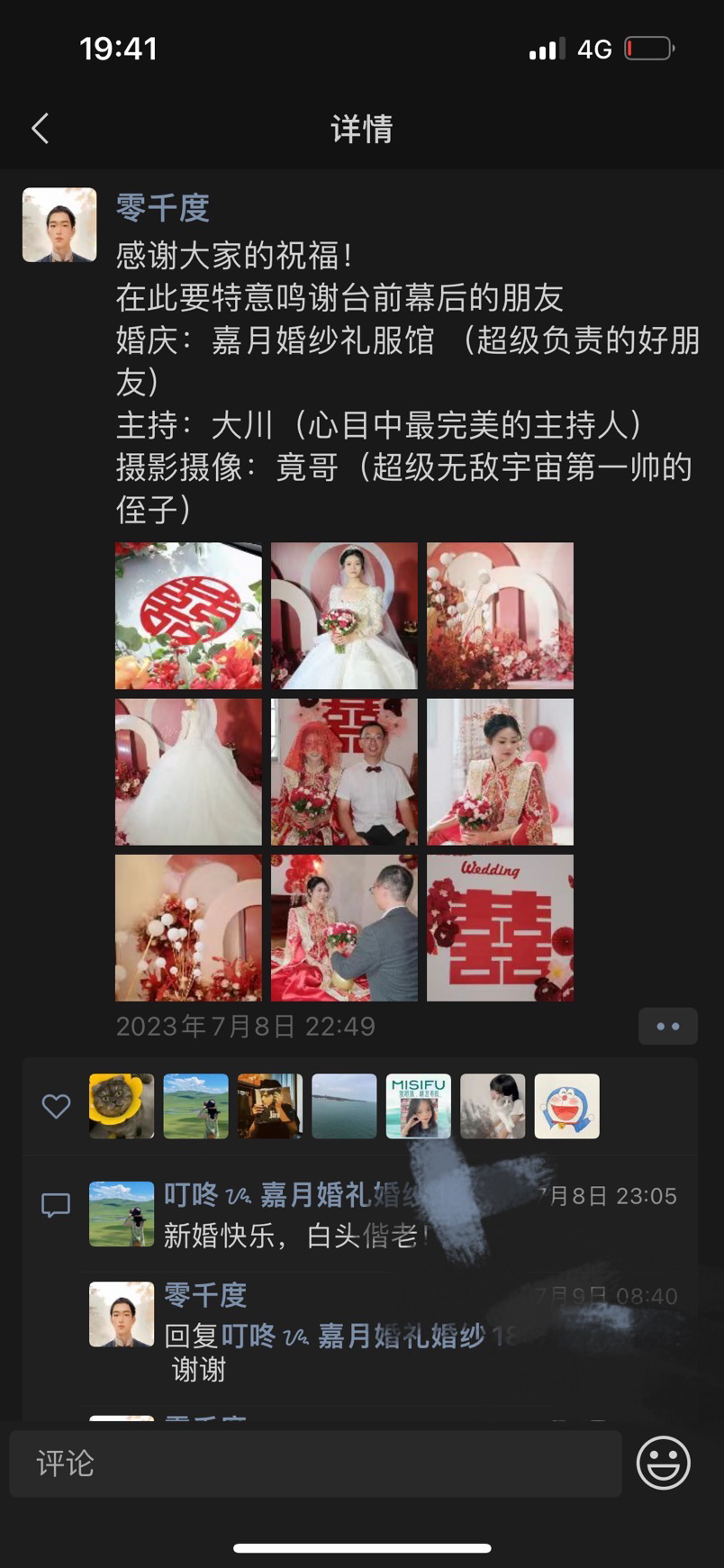The width and height of the screenshot is (724, 1568).
Task: Open the two-dot like and comment menu
Action: coord(668,1026)
